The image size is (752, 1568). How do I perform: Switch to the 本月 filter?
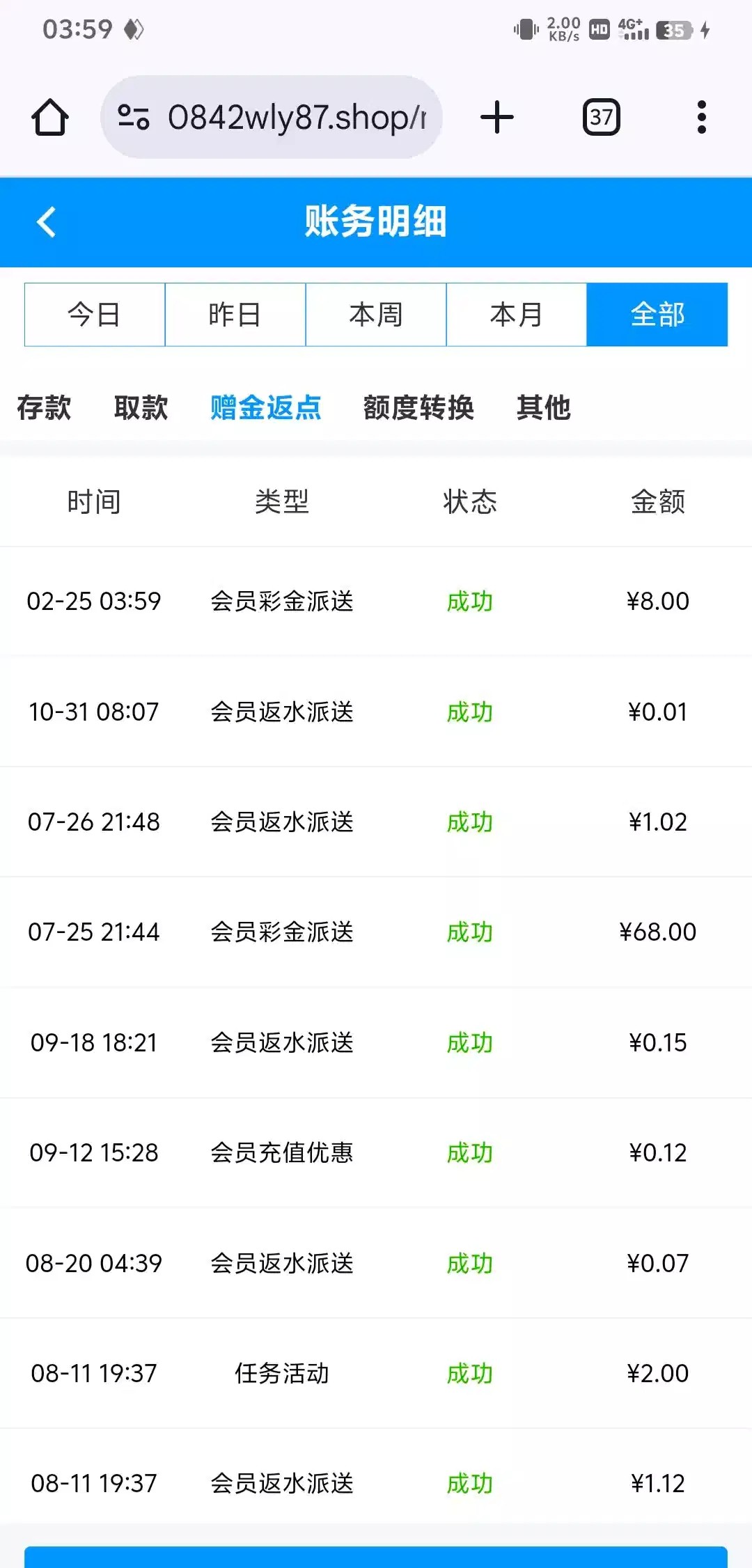coord(517,315)
